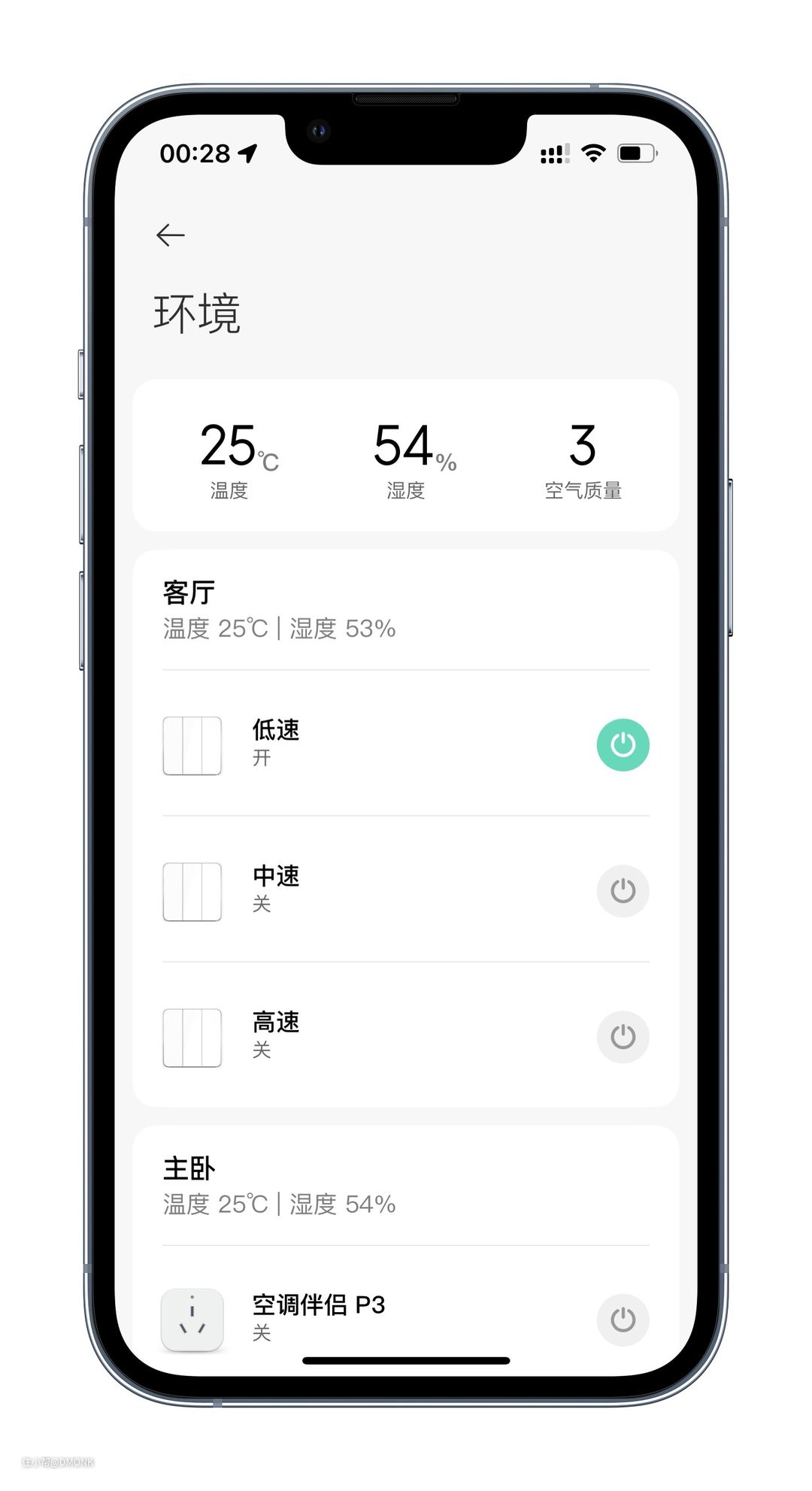
Task: Turn off the 低速 power button
Action: 623,745
